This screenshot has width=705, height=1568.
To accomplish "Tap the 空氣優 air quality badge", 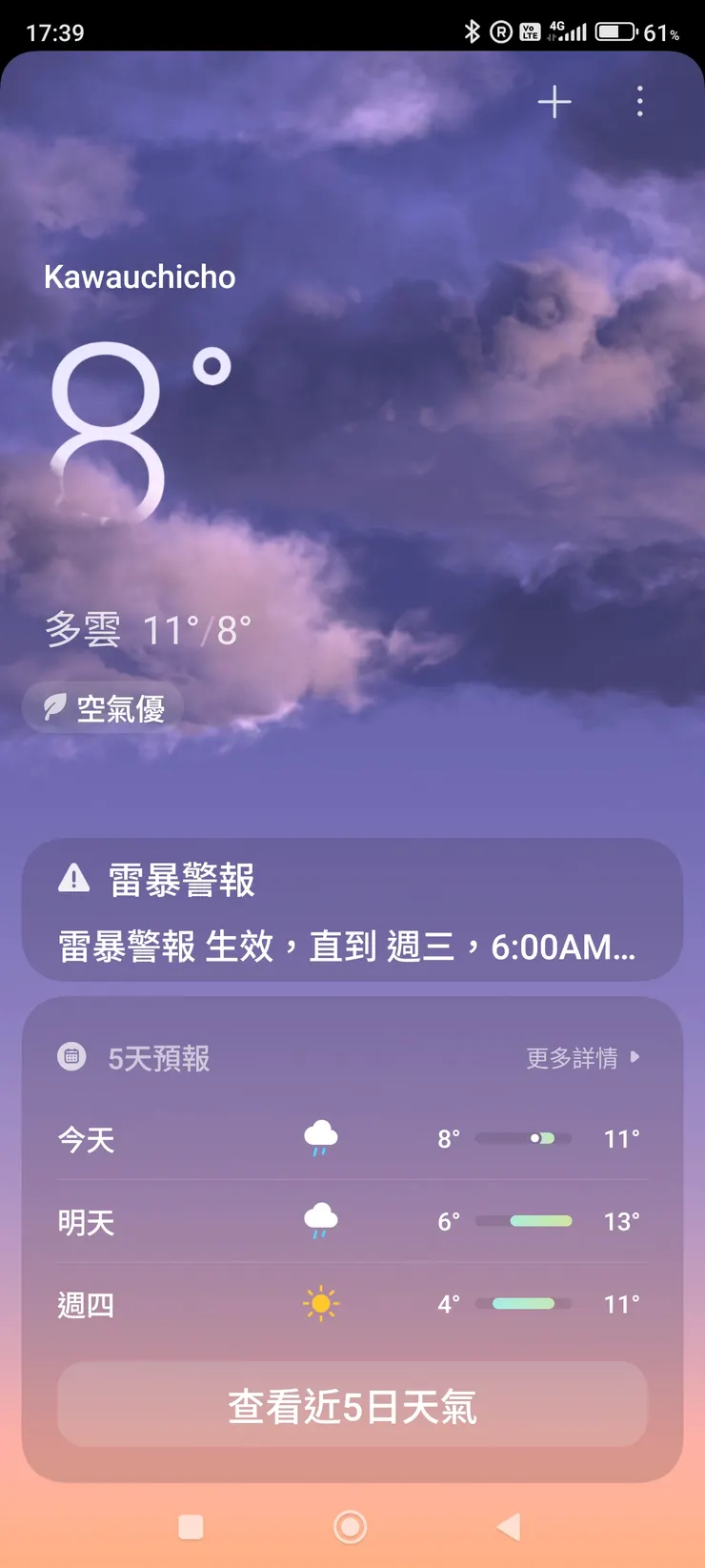I will (x=105, y=707).
